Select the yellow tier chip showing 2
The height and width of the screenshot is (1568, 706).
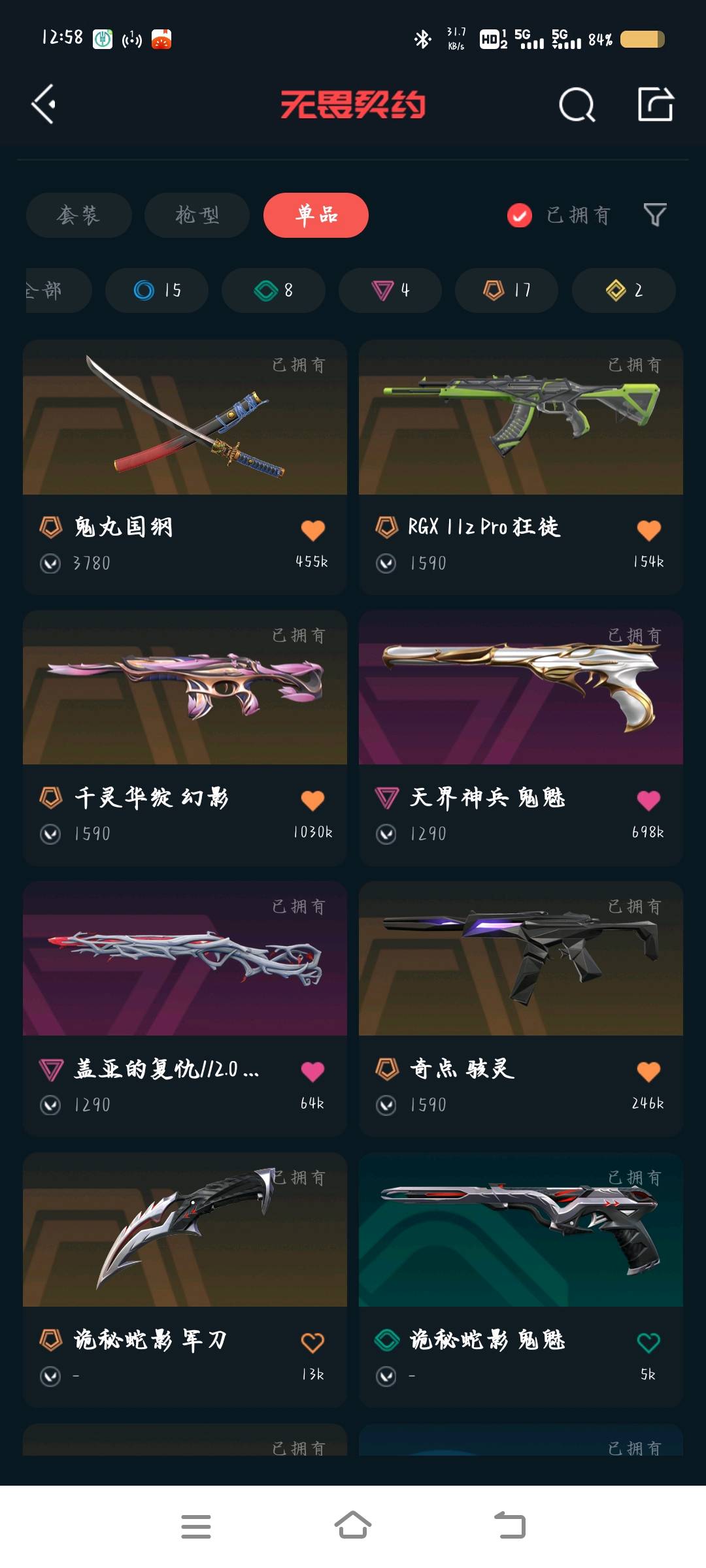click(x=624, y=290)
